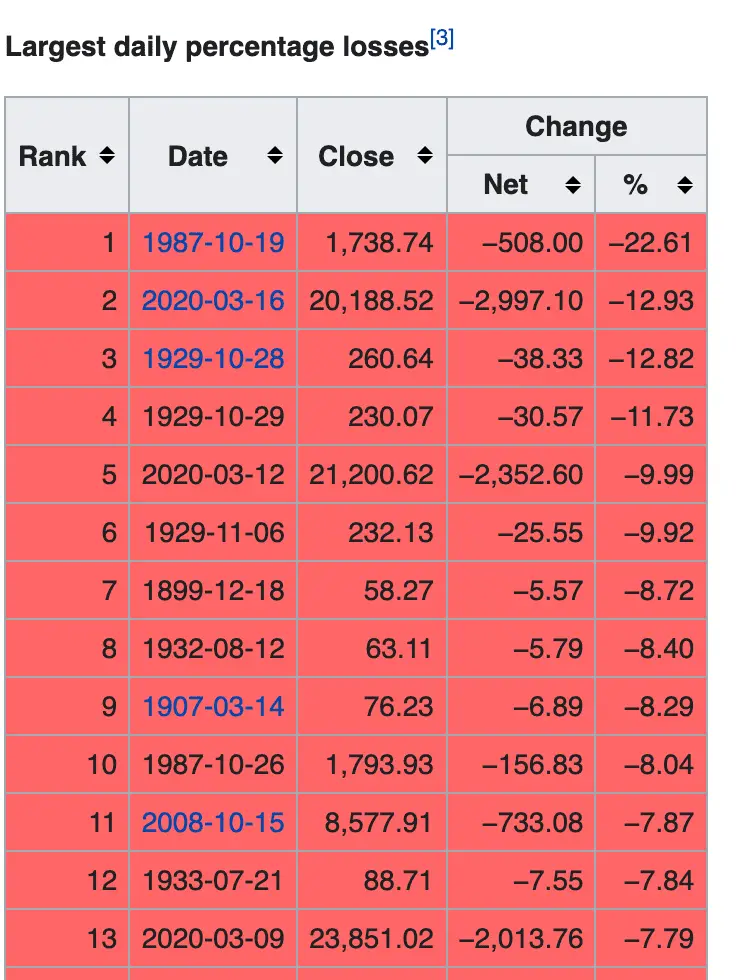Sort table by Date column

click(275, 157)
